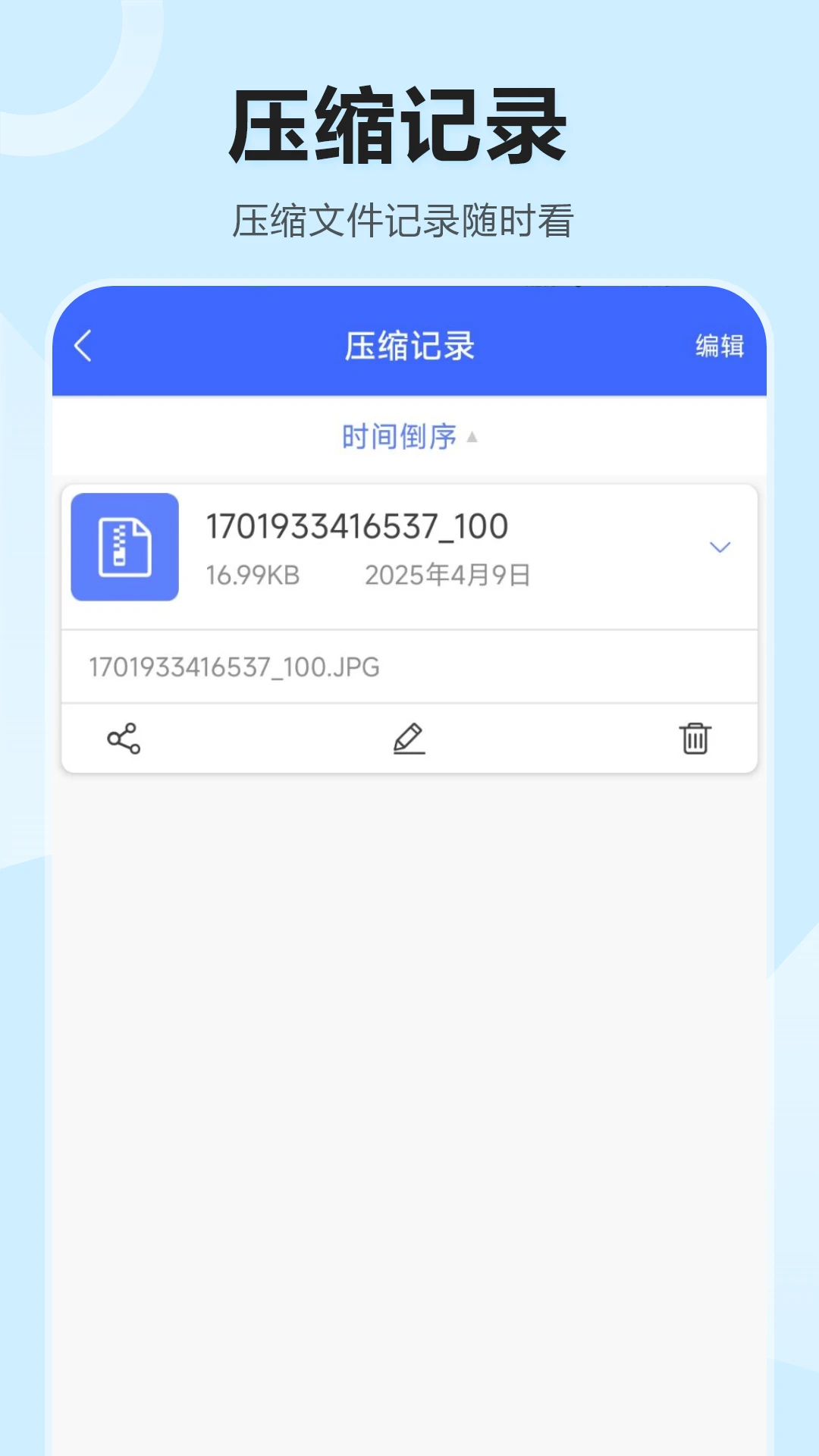
Task: Click the blue zip badge on the card
Action: 124,548
